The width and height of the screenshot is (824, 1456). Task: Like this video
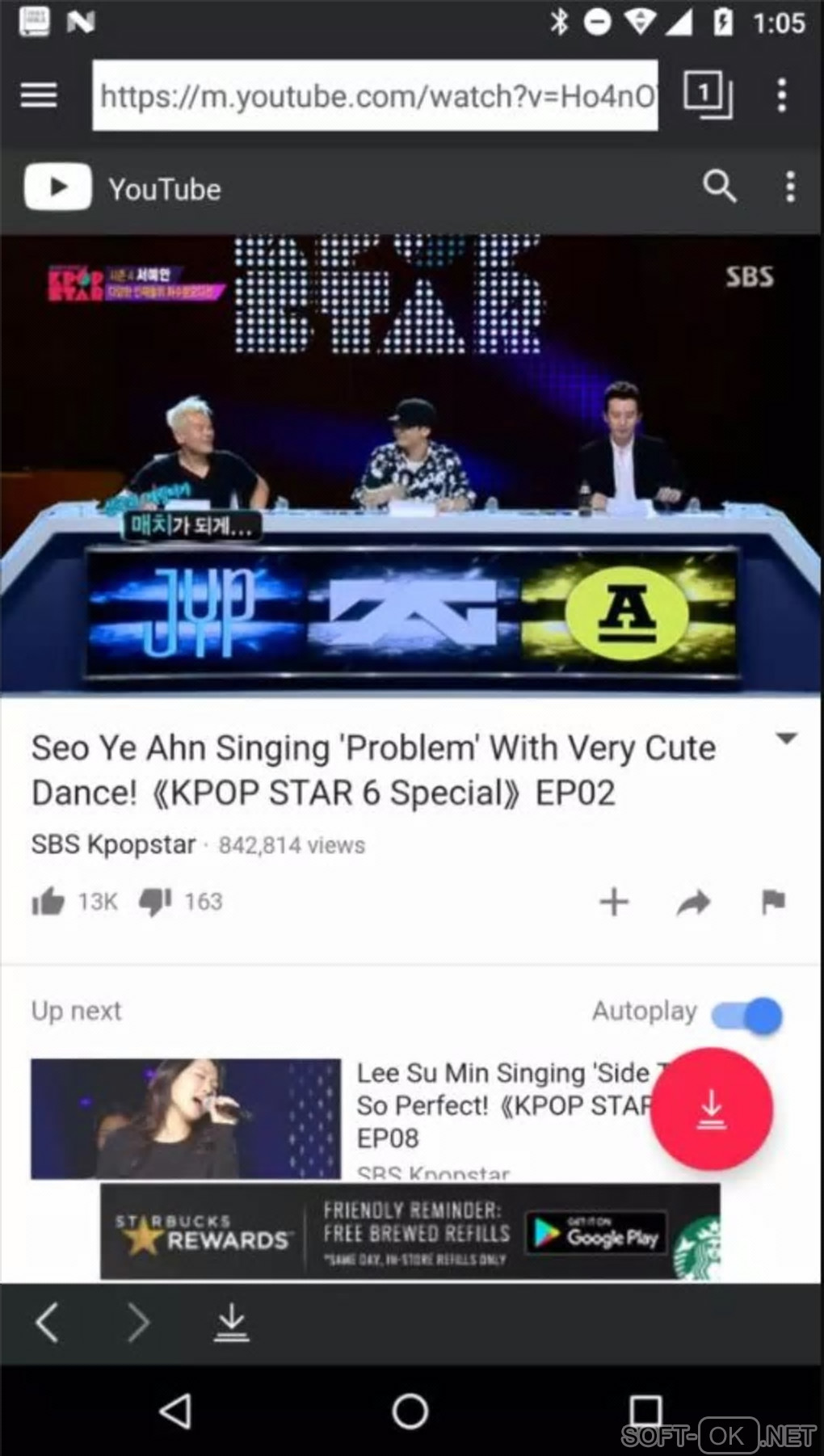click(x=48, y=902)
